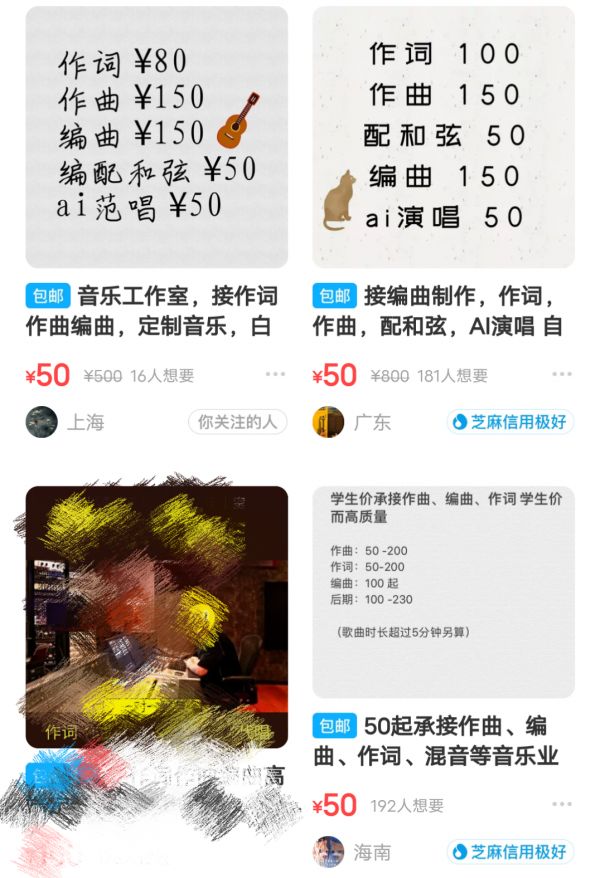
Task: Open the Guangdong listing with AI演唱
Action: [443, 138]
